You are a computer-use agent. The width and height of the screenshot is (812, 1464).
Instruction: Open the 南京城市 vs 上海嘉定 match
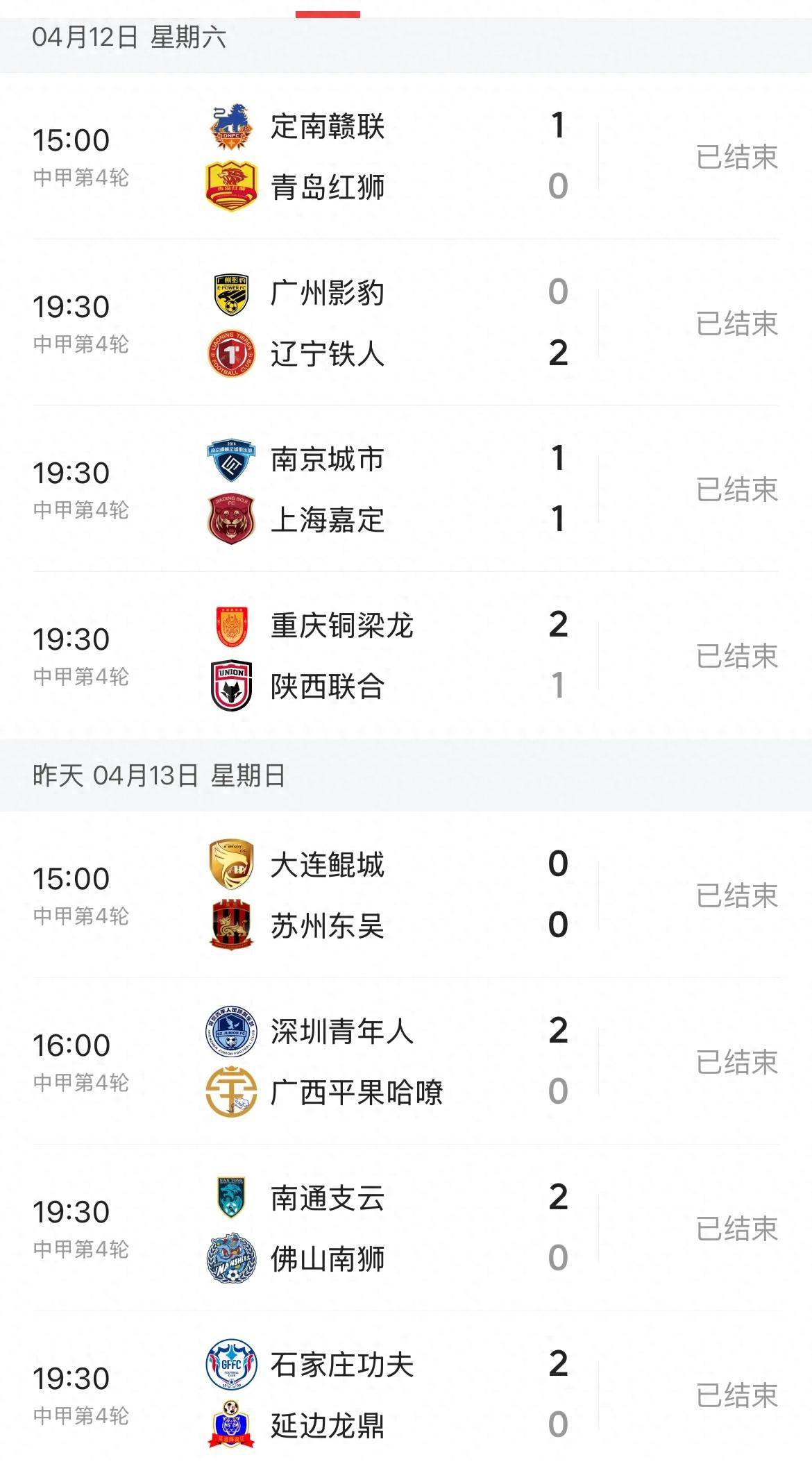click(x=406, y=489)
